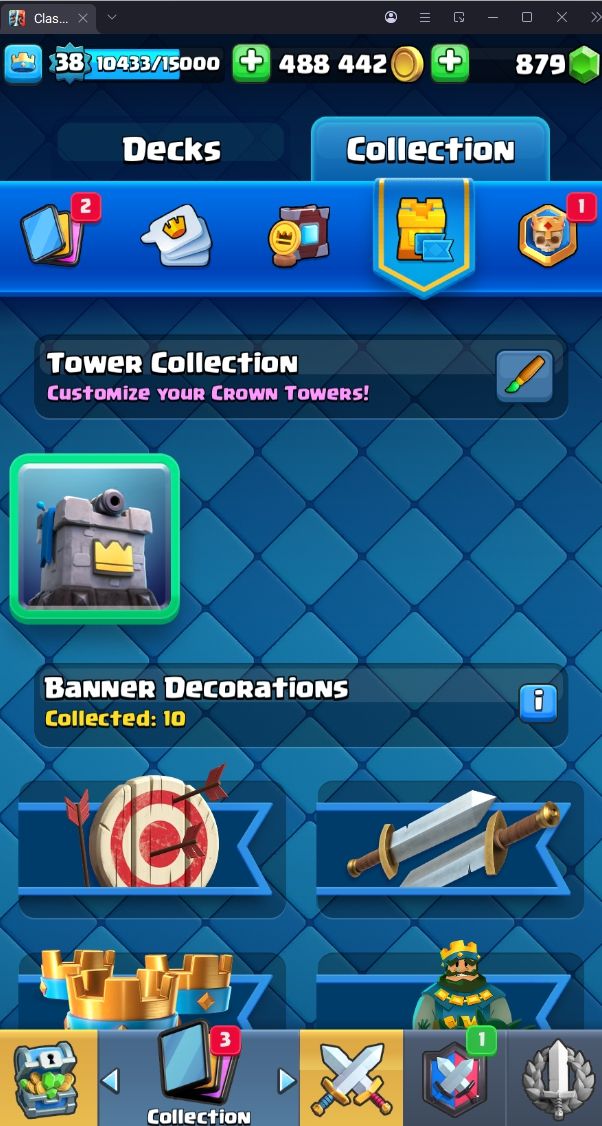Buy more gems with the plus button
The width and height of the screenshot is (602, 1126).
(450, 63)
